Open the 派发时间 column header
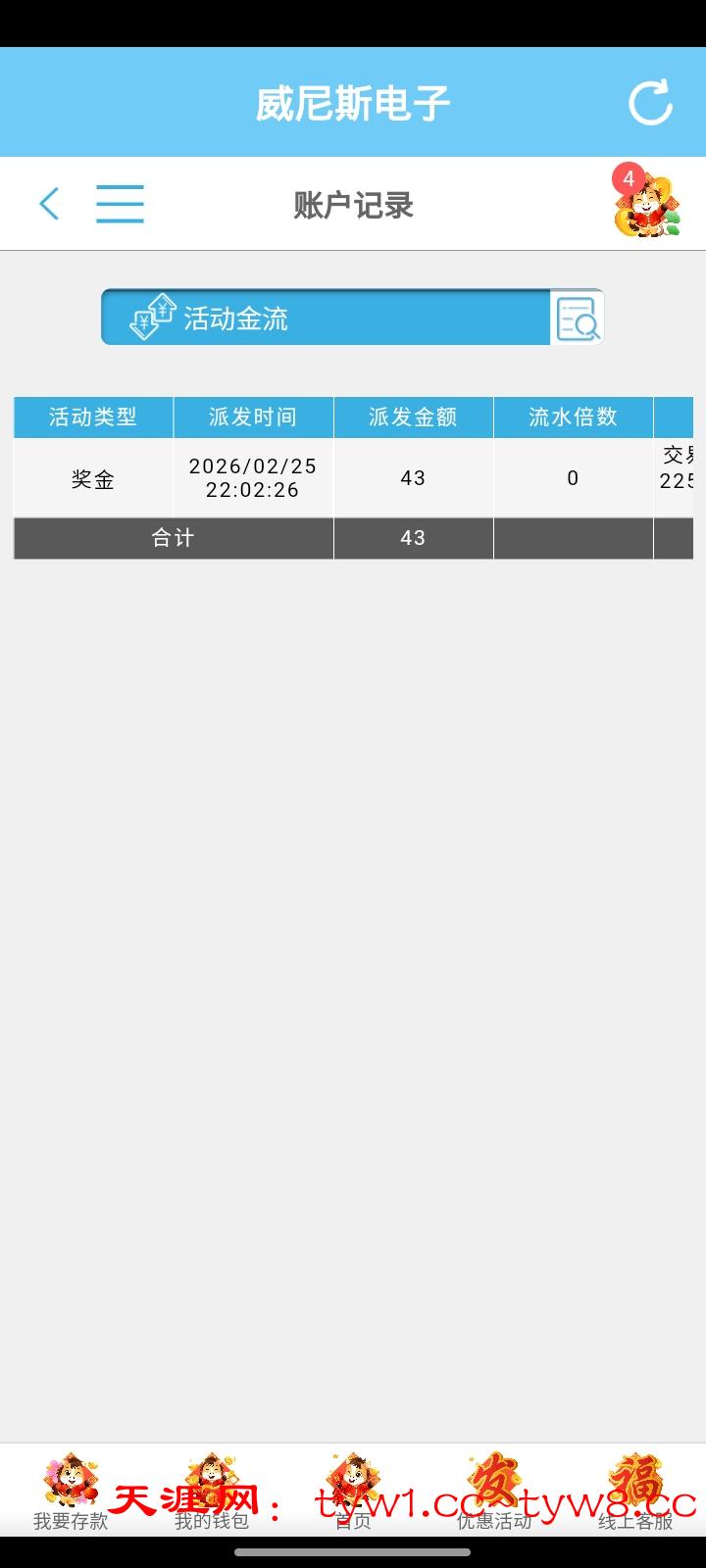 pos(251,416)
